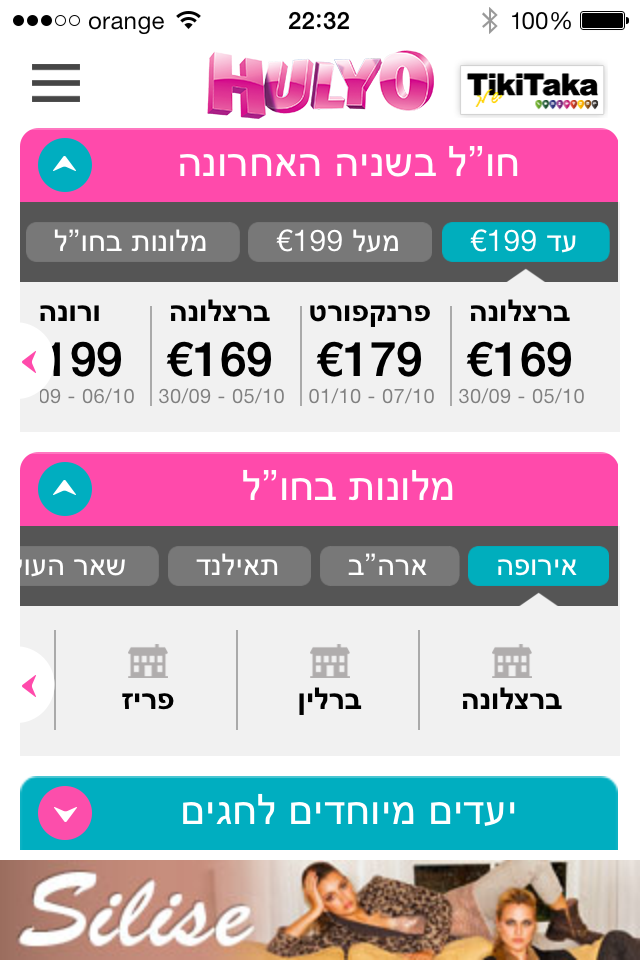Show more hotel cities with the arrow
Viewport: 640px width, 960px height.
click(x=29, y=686)
